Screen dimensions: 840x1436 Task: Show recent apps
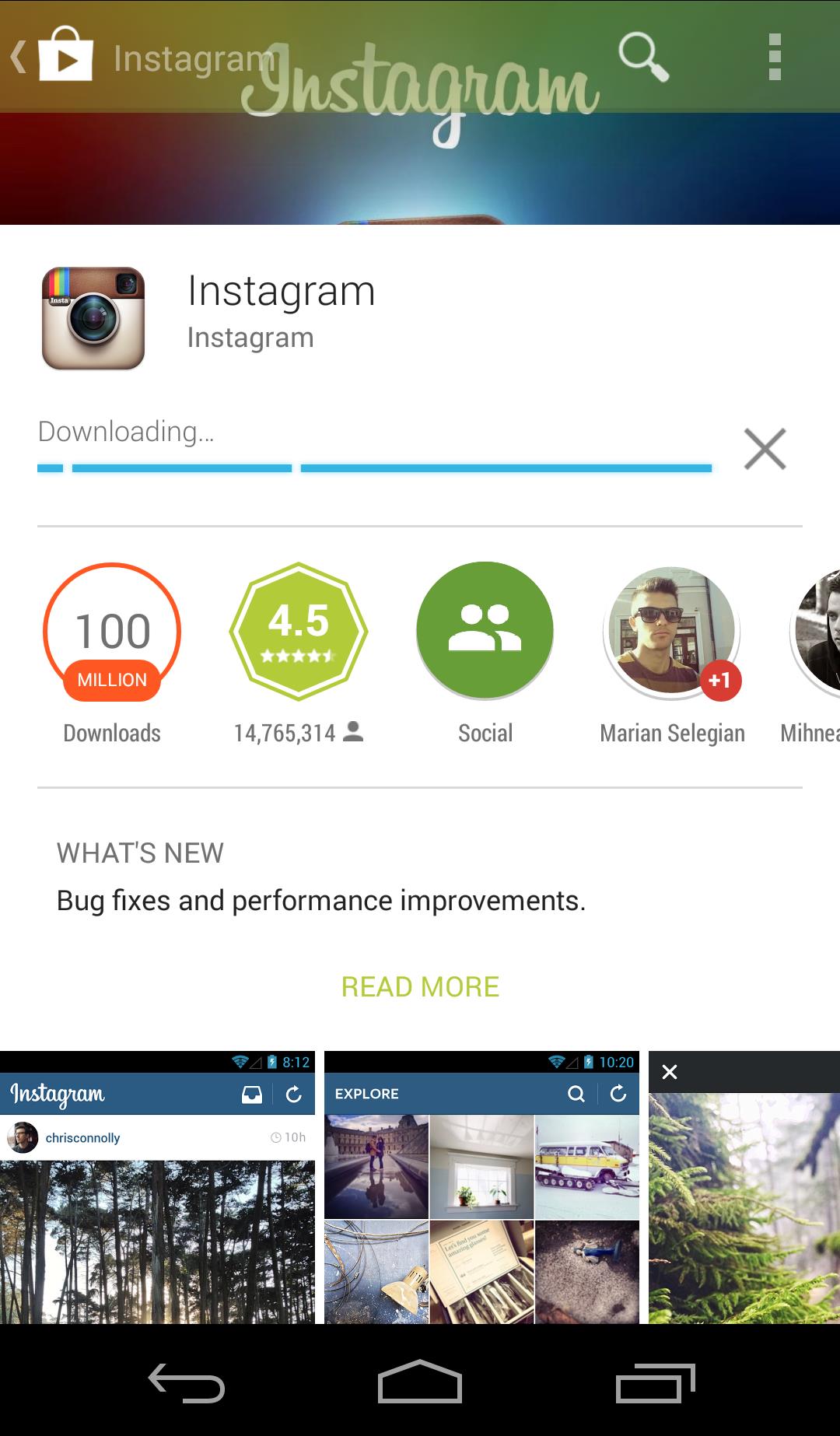(655, 1382)
